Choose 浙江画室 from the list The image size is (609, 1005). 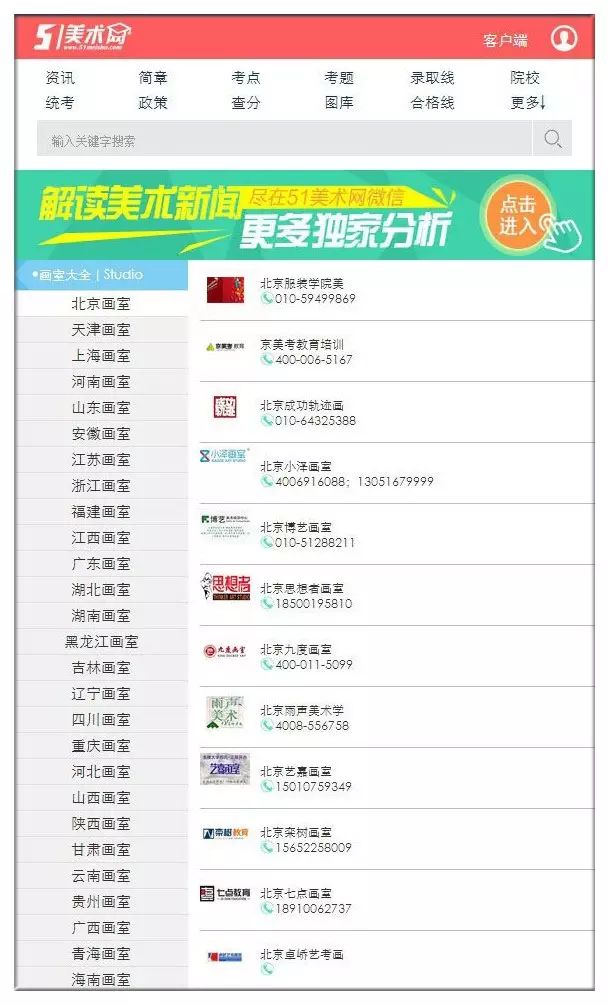pyautogui.click(x=101, y=485)
